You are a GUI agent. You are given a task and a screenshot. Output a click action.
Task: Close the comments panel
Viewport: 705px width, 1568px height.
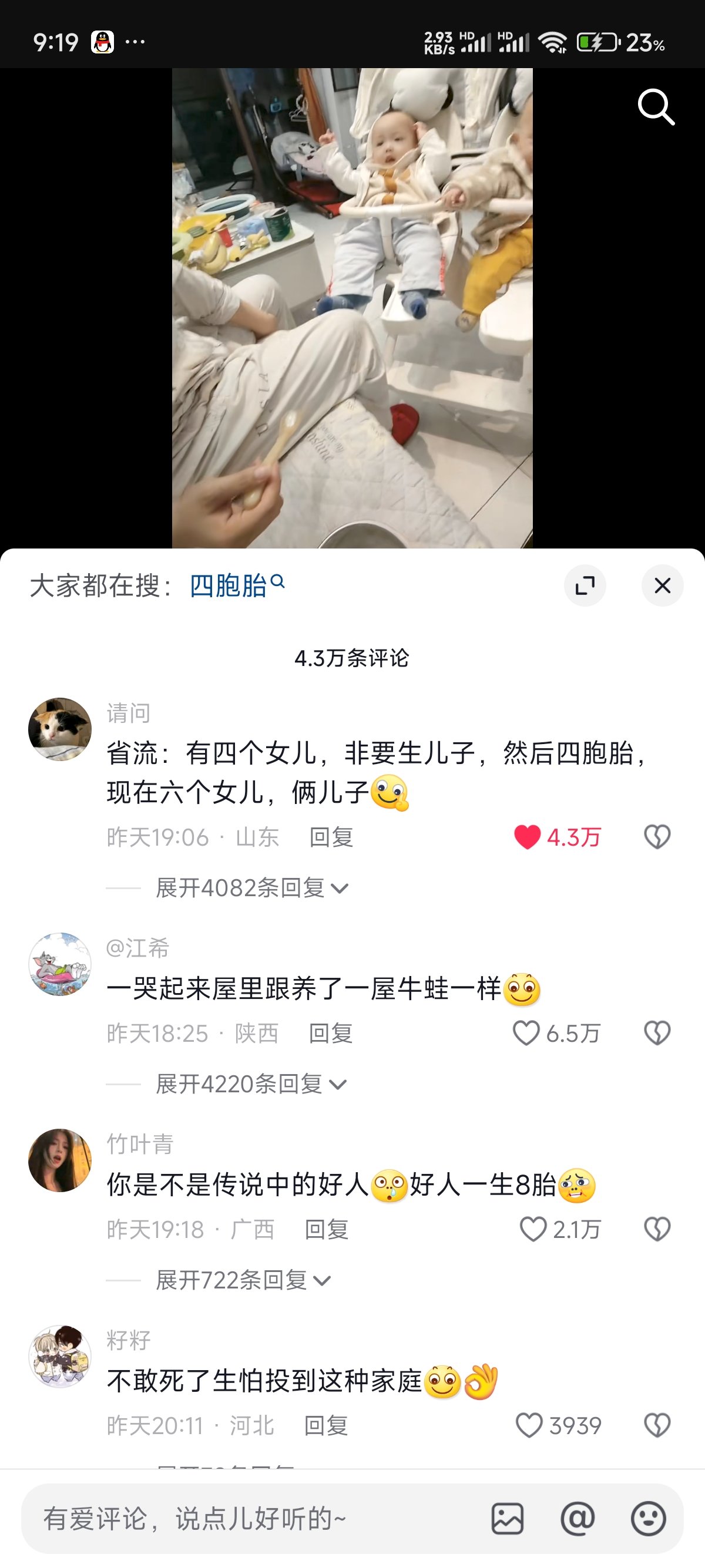click(x=662, y=586)
